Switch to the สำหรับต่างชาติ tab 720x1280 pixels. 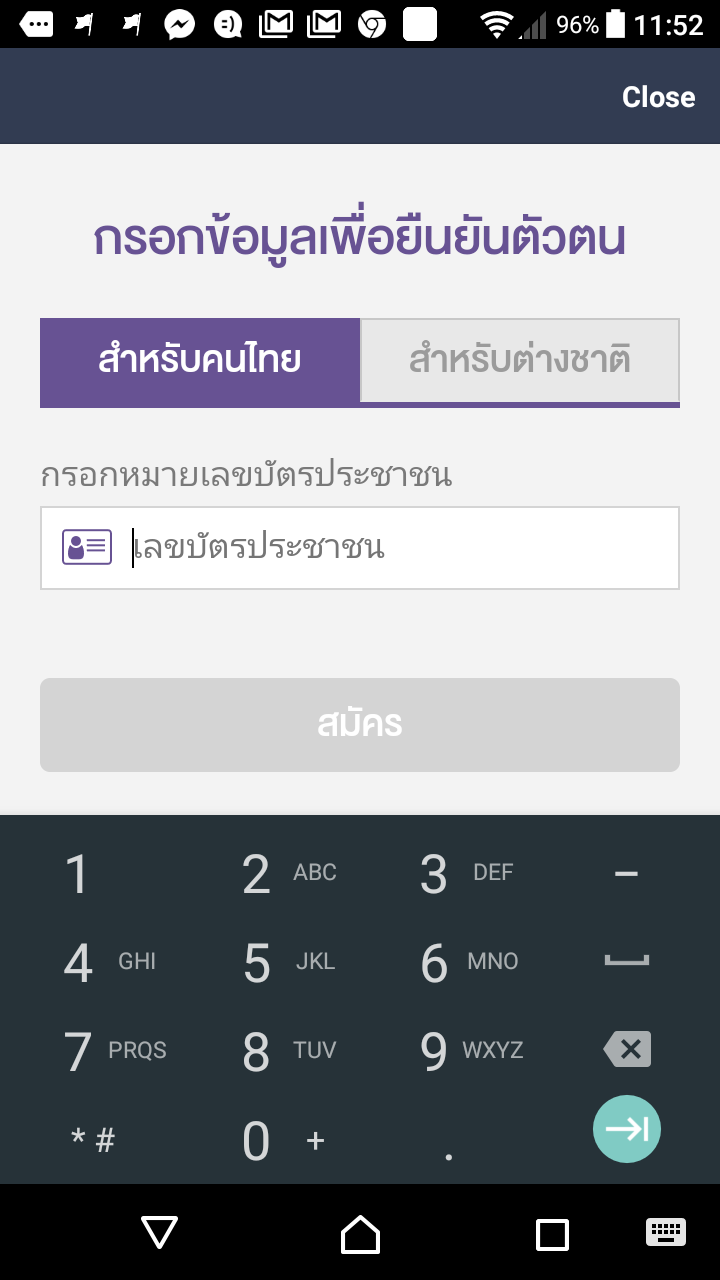(x=519, y=360)
